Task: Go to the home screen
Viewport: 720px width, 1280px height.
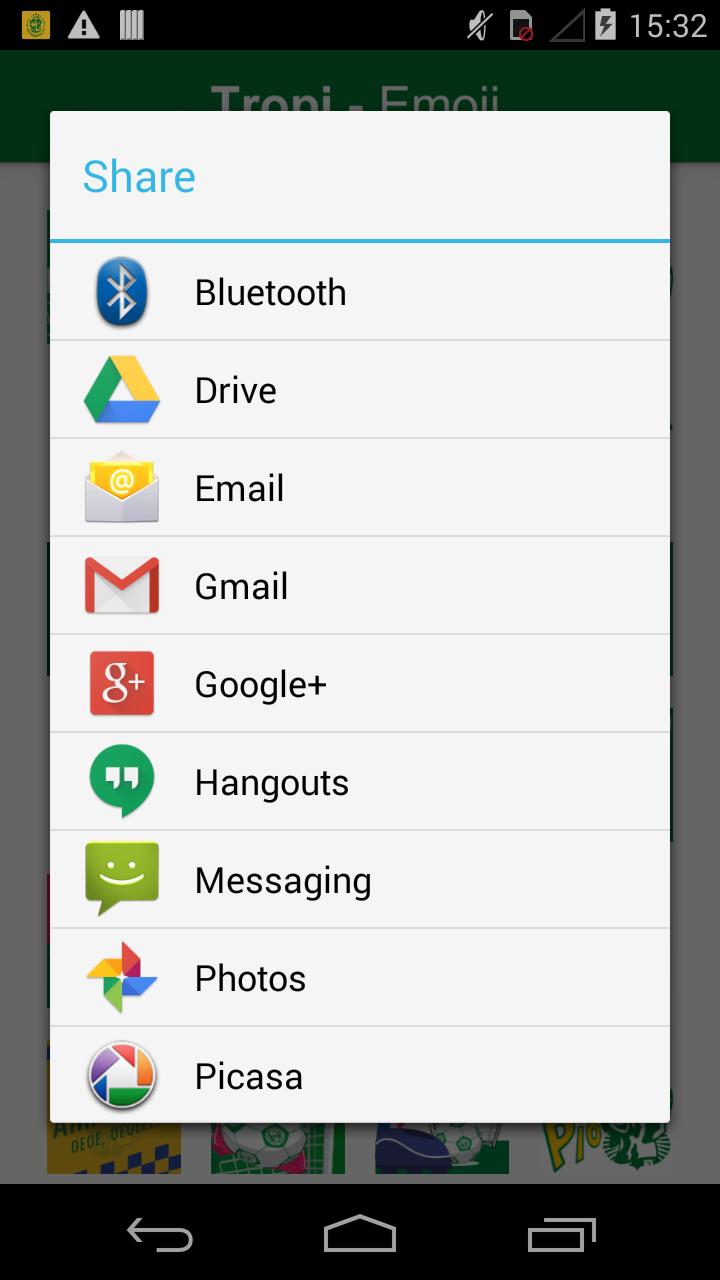Action: [360, 1234]
